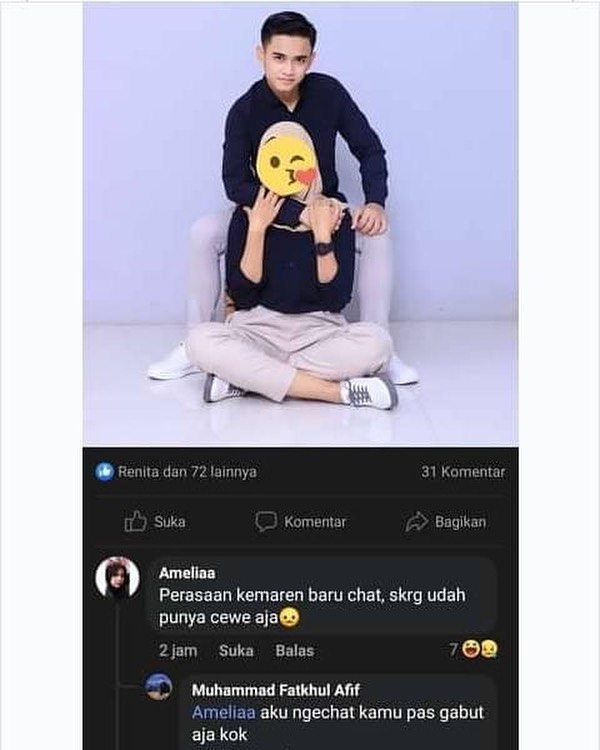Open the couple photo in the post
The height and width of the screenshot is (750, 600).
pyautogui.click(x=300, y=225)
